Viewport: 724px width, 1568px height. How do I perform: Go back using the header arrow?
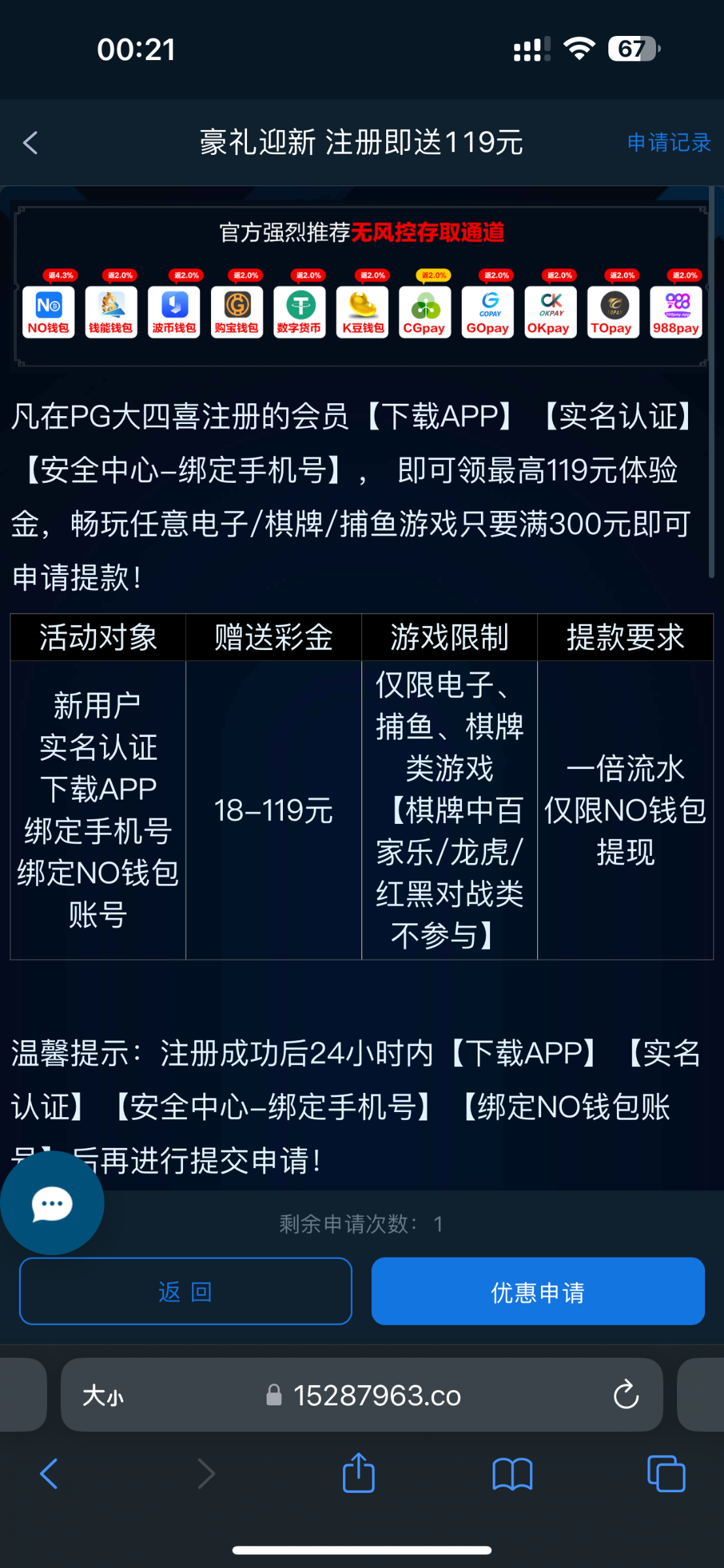point(30,142)
